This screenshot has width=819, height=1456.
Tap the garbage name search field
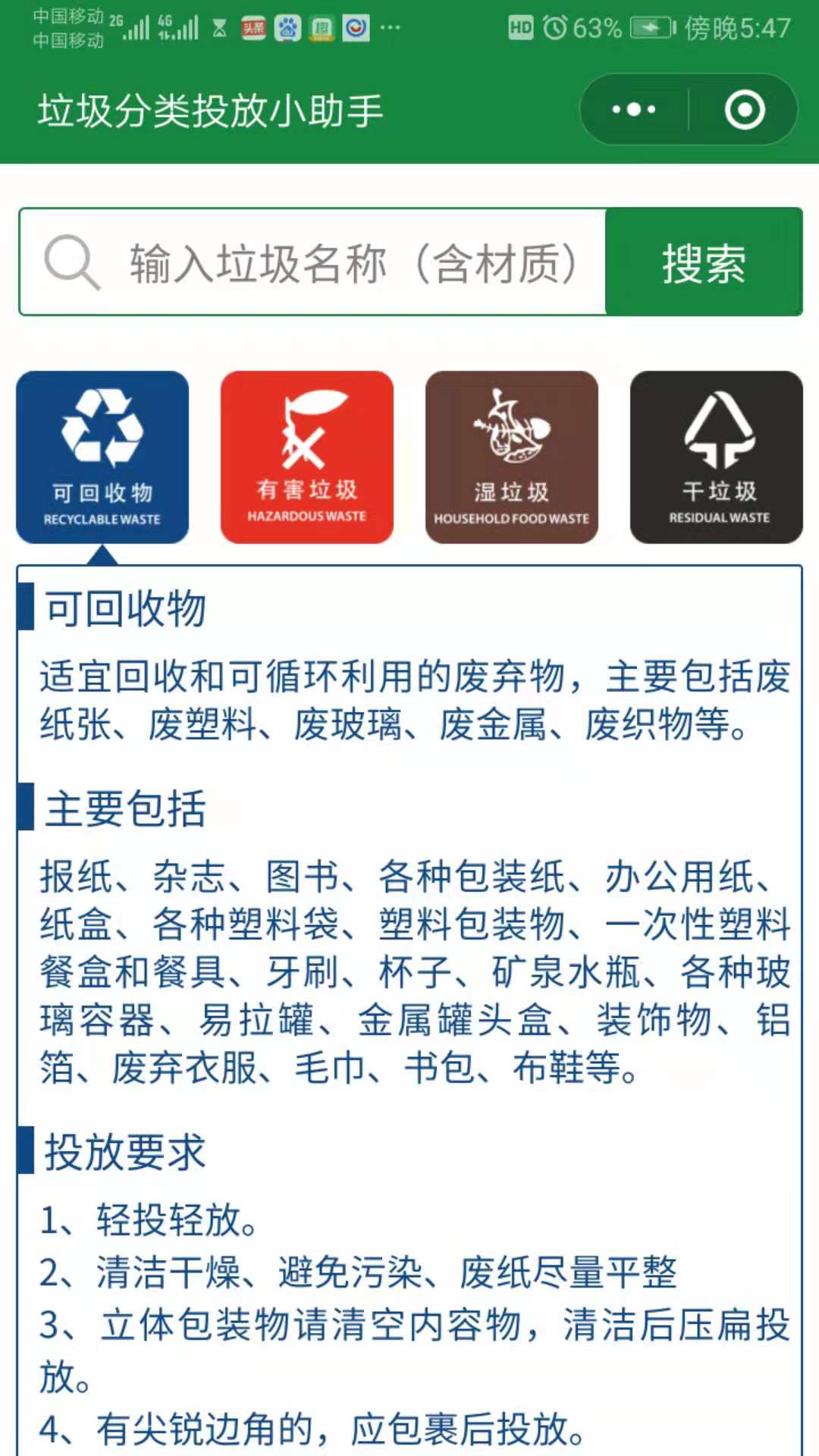point(312,262)
